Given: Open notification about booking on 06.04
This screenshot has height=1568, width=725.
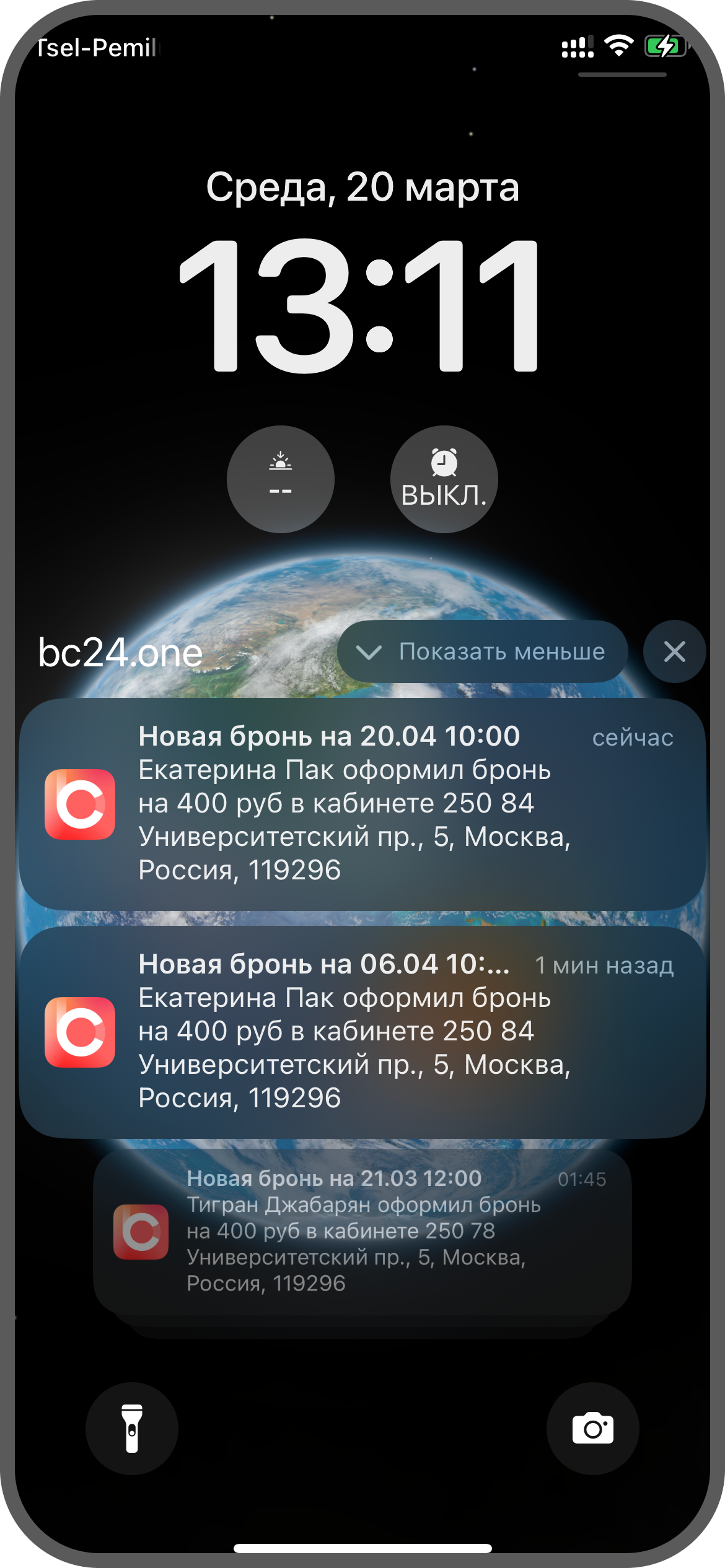Looking at the screenshot, I should 362,1032.
